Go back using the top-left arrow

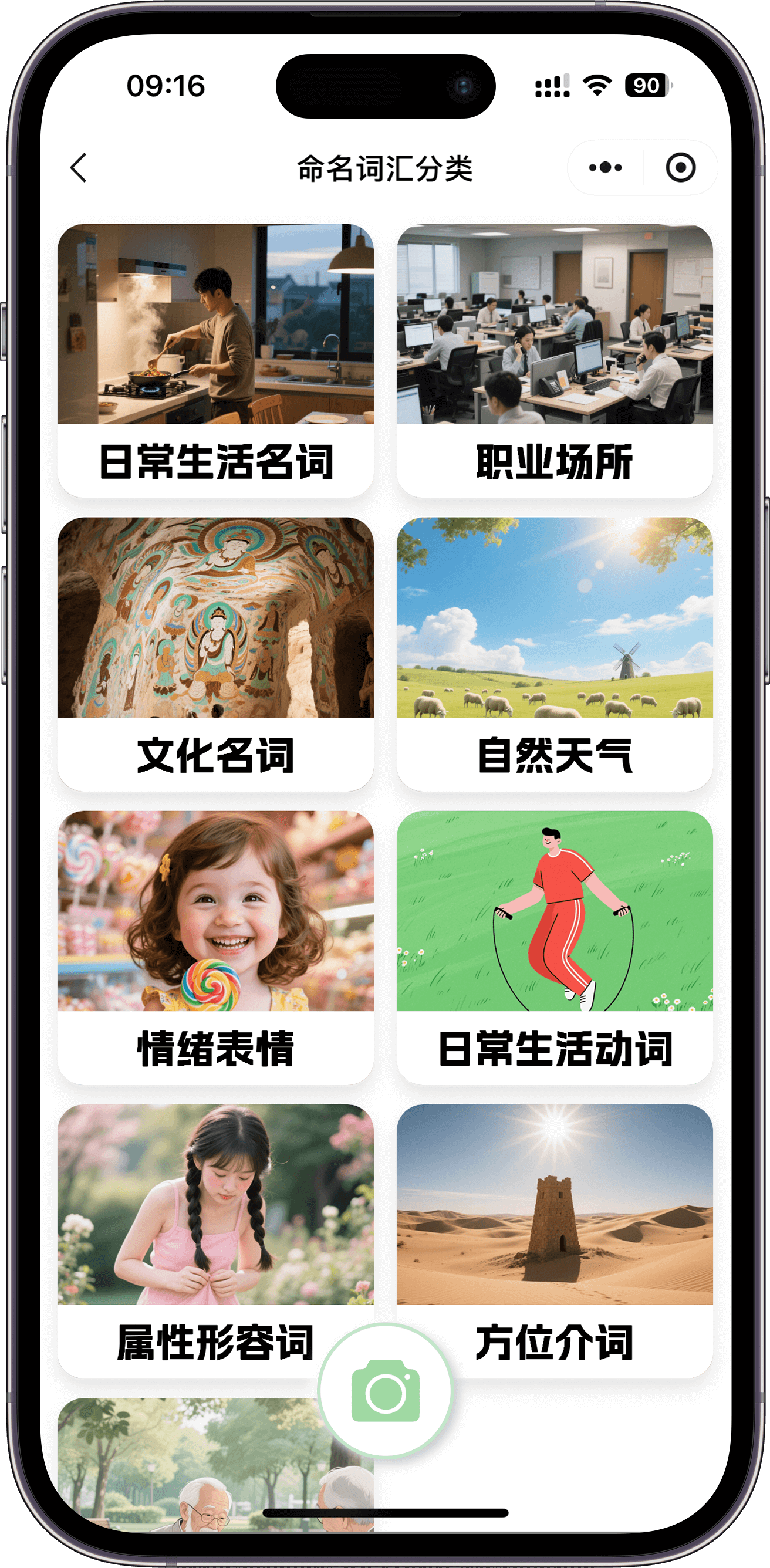79,167
